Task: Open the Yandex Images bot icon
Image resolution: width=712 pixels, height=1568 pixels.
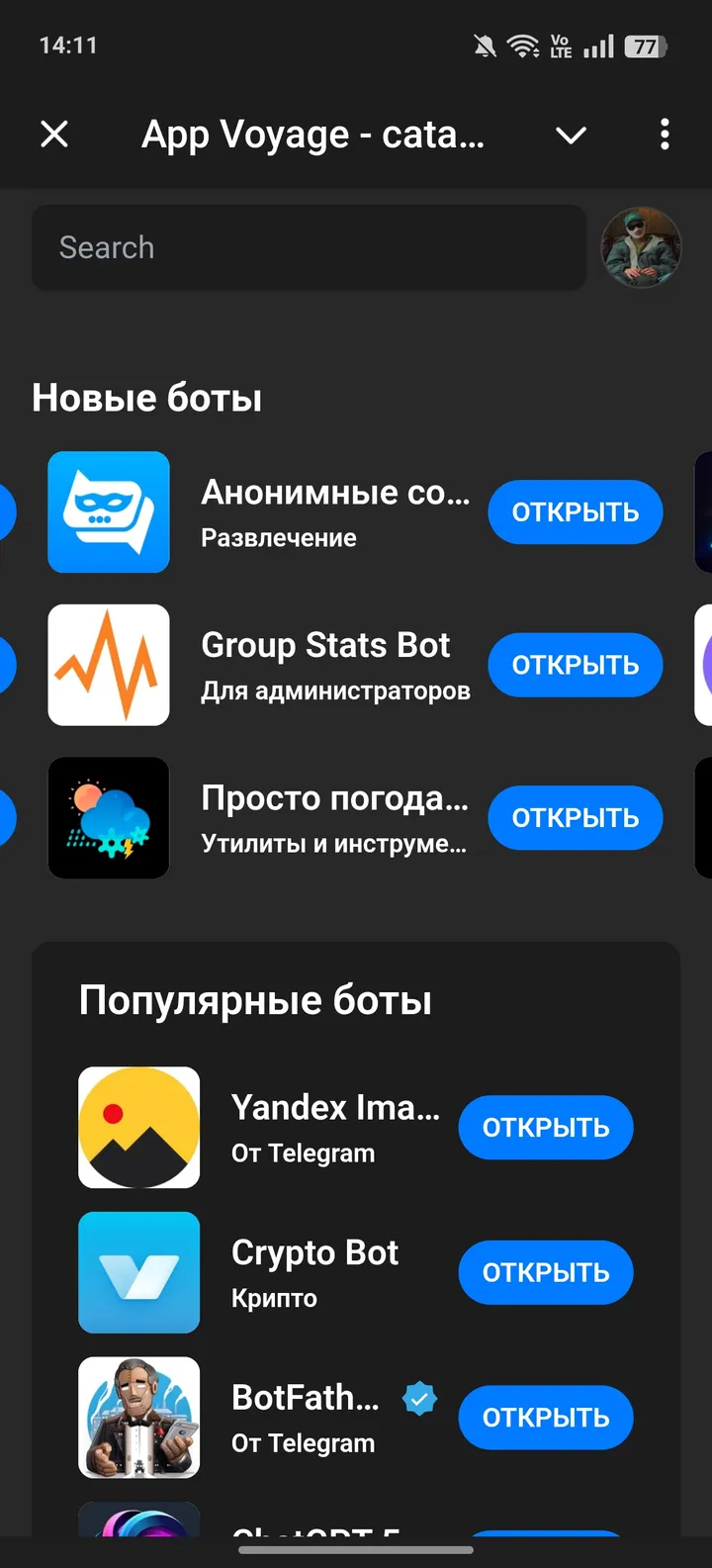Action: coord(138,1127)
